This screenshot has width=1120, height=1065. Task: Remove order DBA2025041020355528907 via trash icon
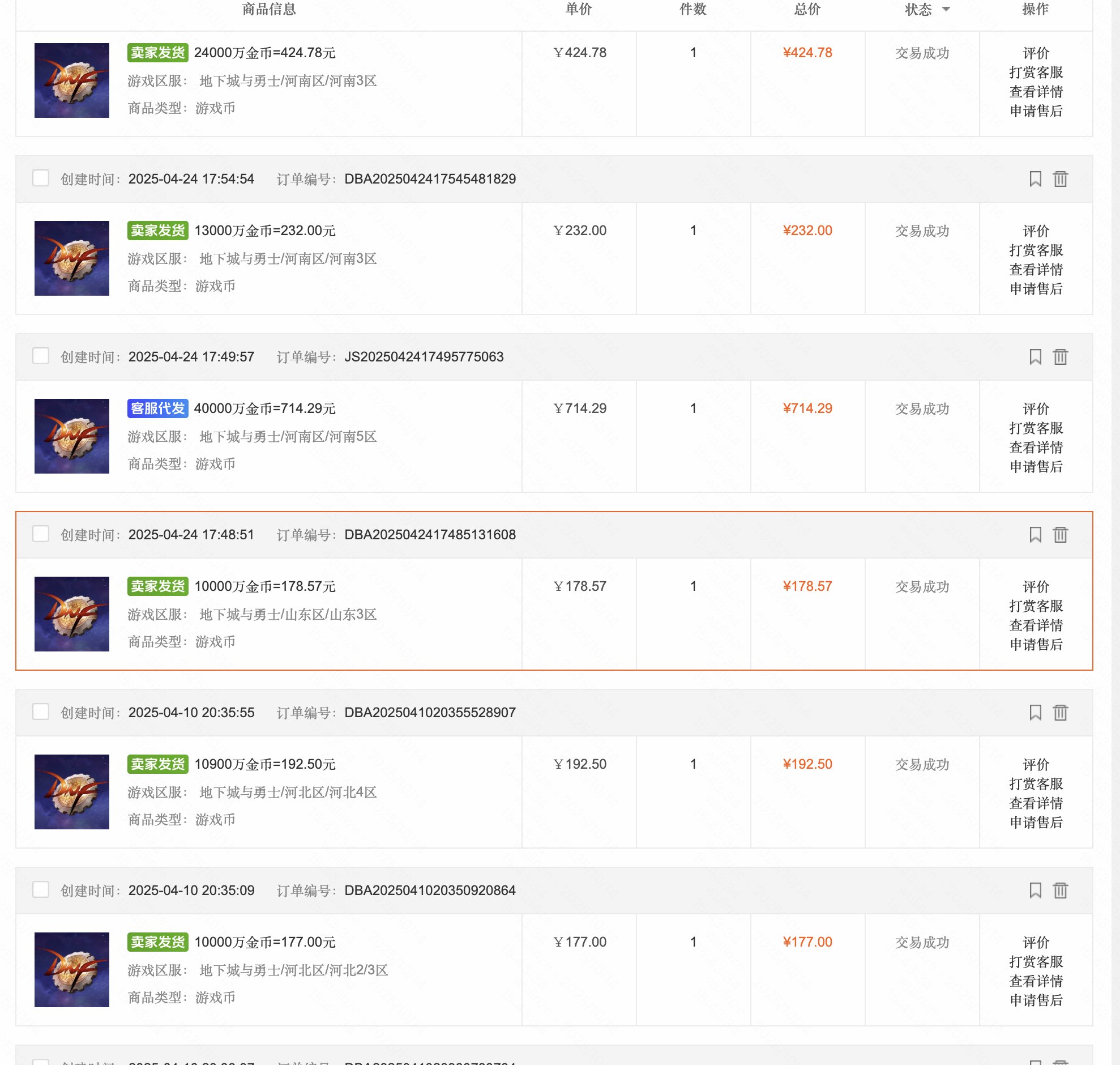pyautogui.click(x=1060, y=712)
